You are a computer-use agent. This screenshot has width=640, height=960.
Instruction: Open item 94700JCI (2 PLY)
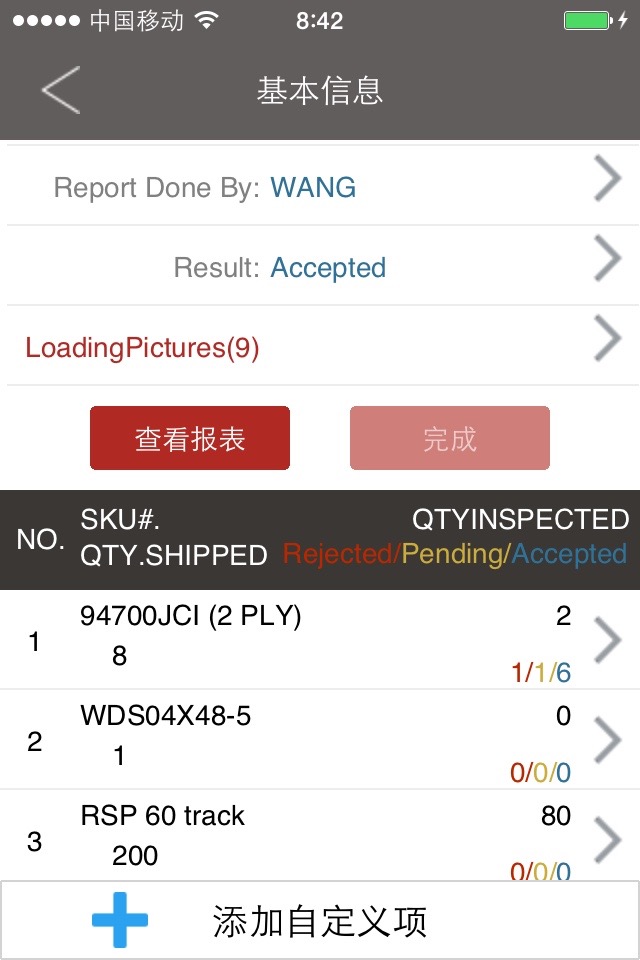point(320,640)
